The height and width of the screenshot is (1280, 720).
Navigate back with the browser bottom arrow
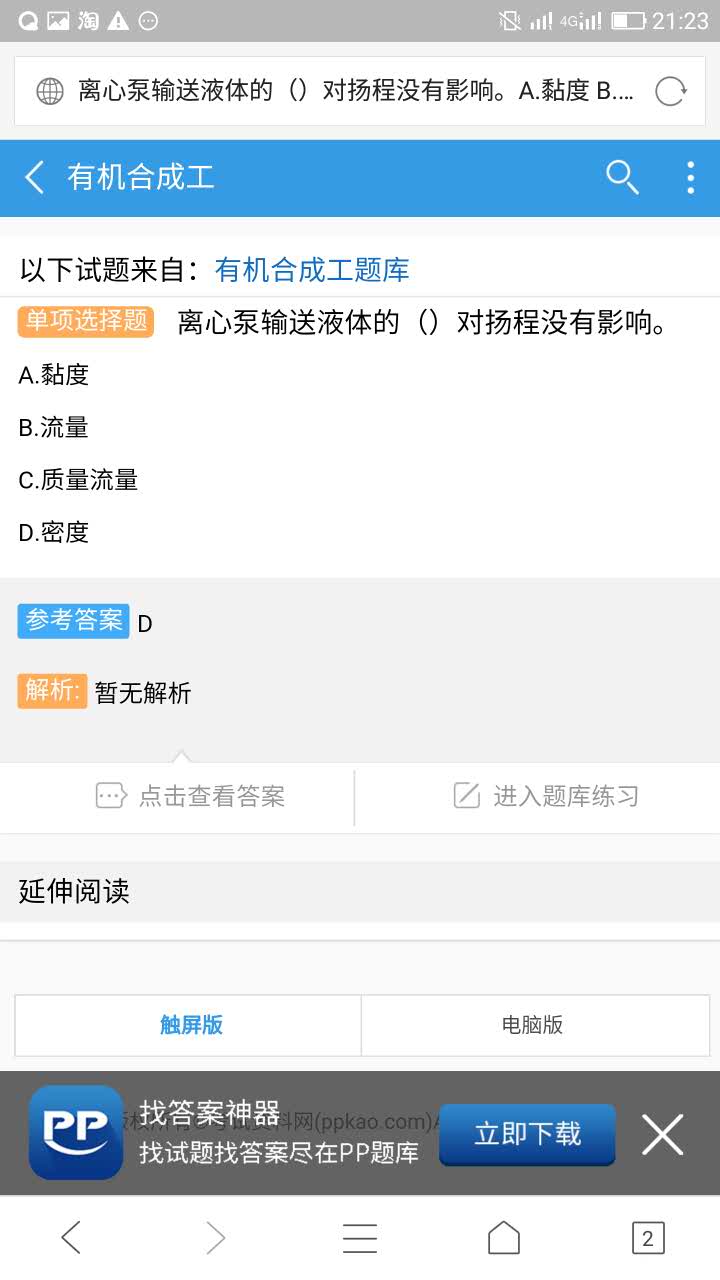tap(71, 1238)
